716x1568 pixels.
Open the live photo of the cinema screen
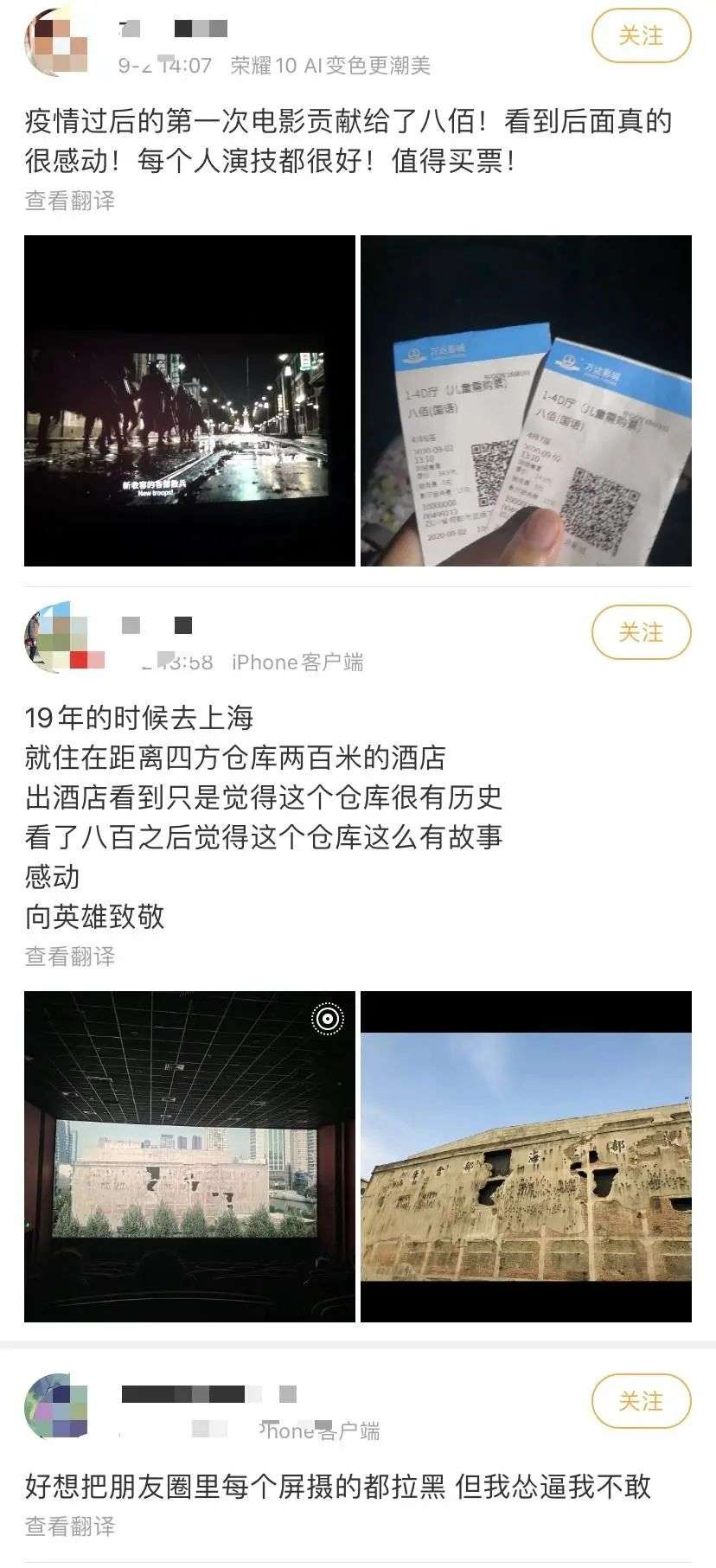pyautogui.click(x=189, y=1156)
